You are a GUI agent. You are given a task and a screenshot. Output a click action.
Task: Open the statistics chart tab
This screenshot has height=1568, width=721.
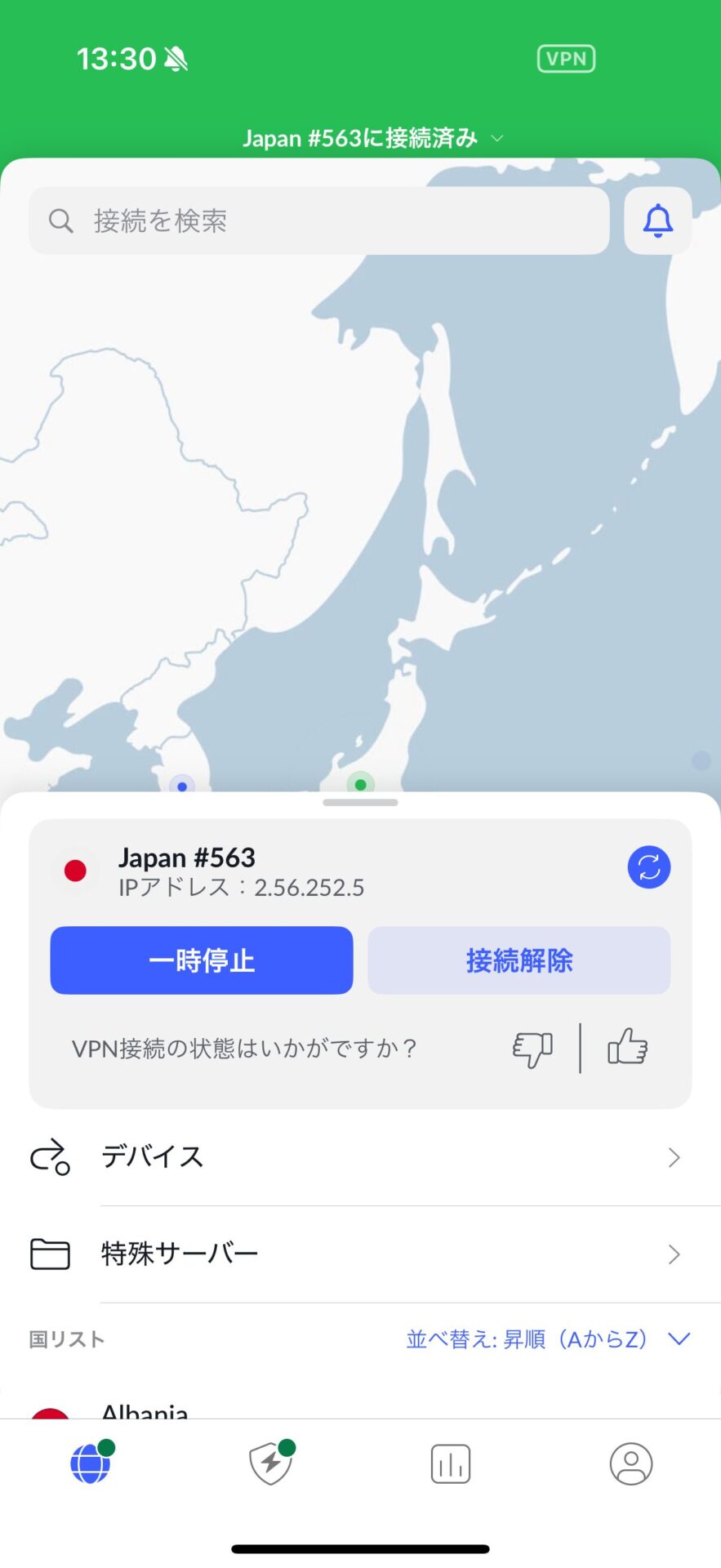(x=451, y=1463)
